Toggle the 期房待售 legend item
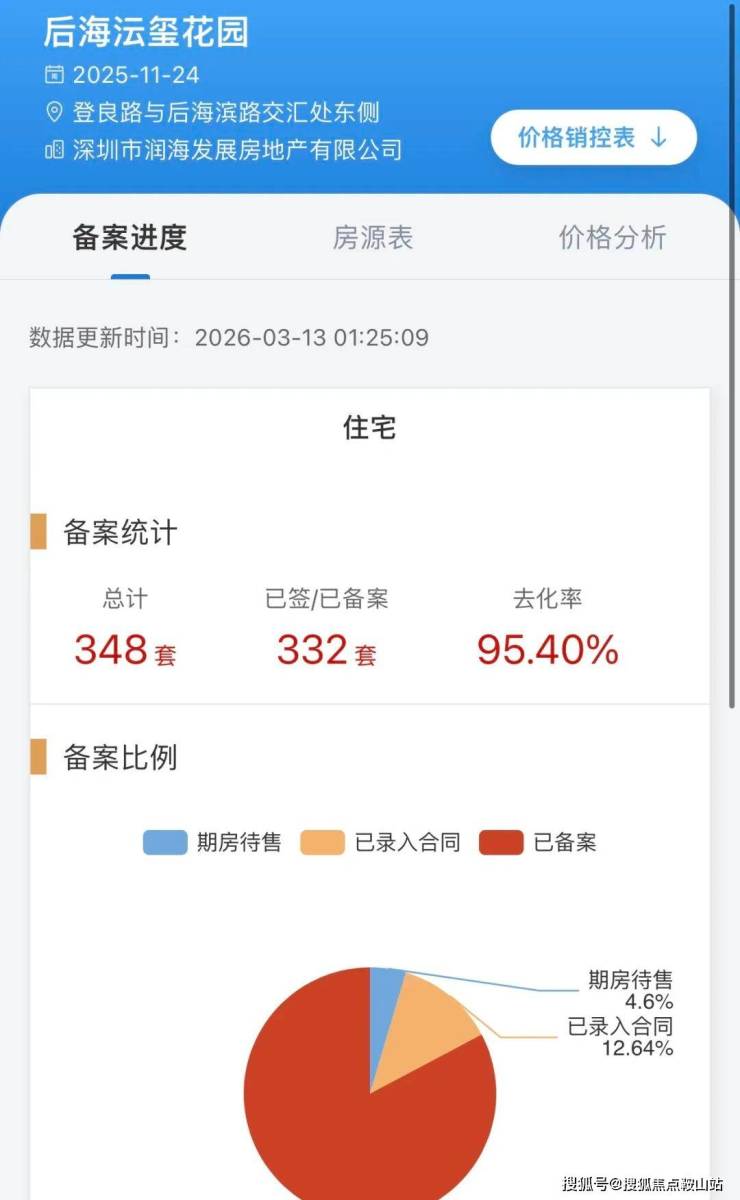 coord(212,842)
